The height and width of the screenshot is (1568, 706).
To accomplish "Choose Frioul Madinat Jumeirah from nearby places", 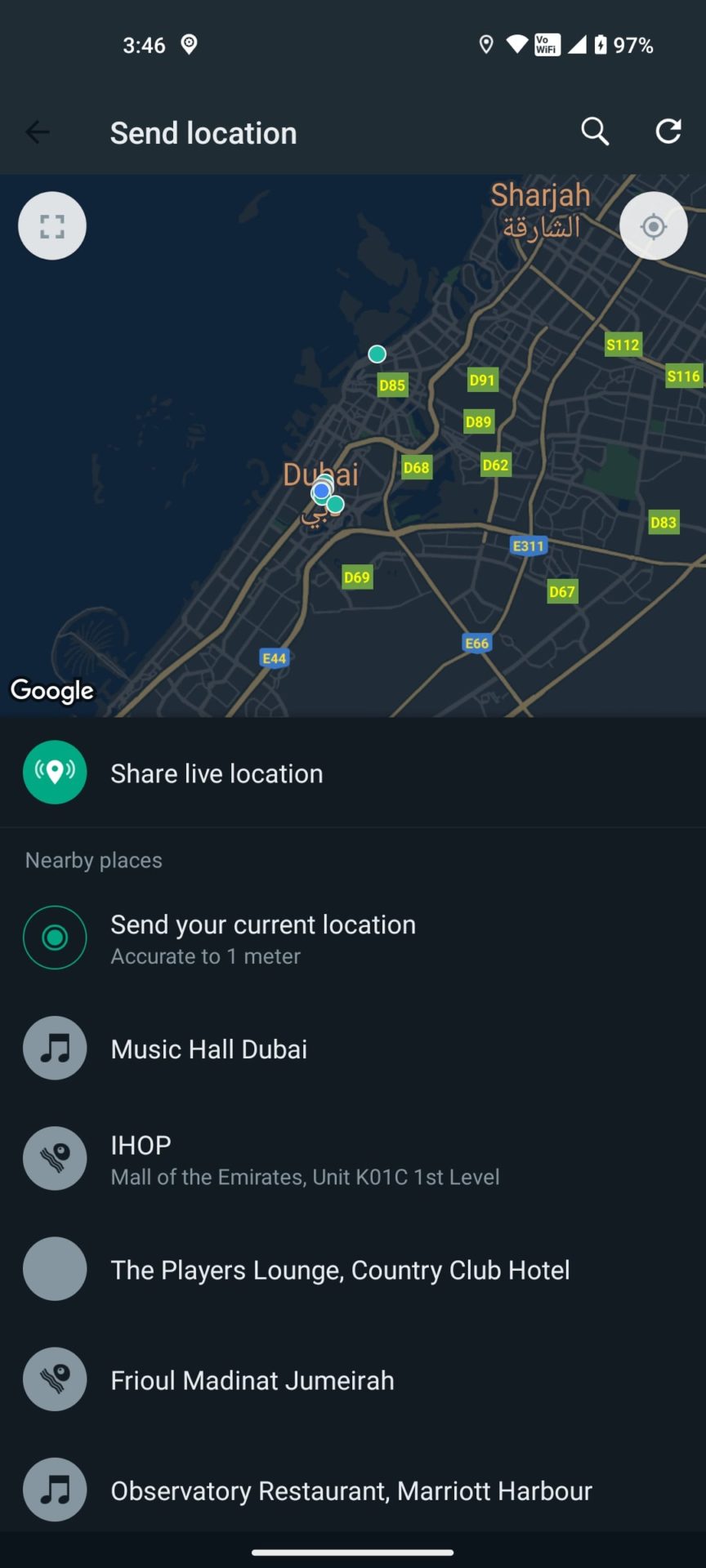I will tap(252, 1379).
